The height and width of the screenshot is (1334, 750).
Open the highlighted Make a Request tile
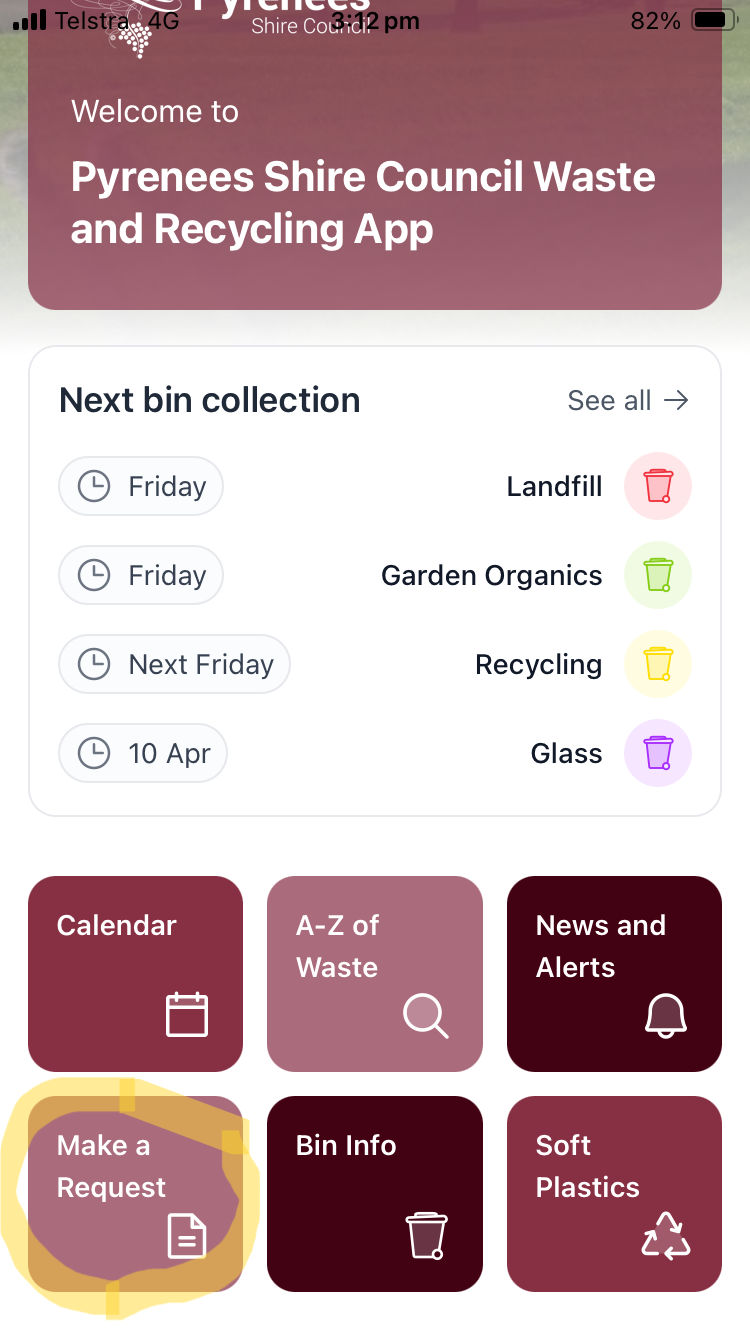[135, 1193]
